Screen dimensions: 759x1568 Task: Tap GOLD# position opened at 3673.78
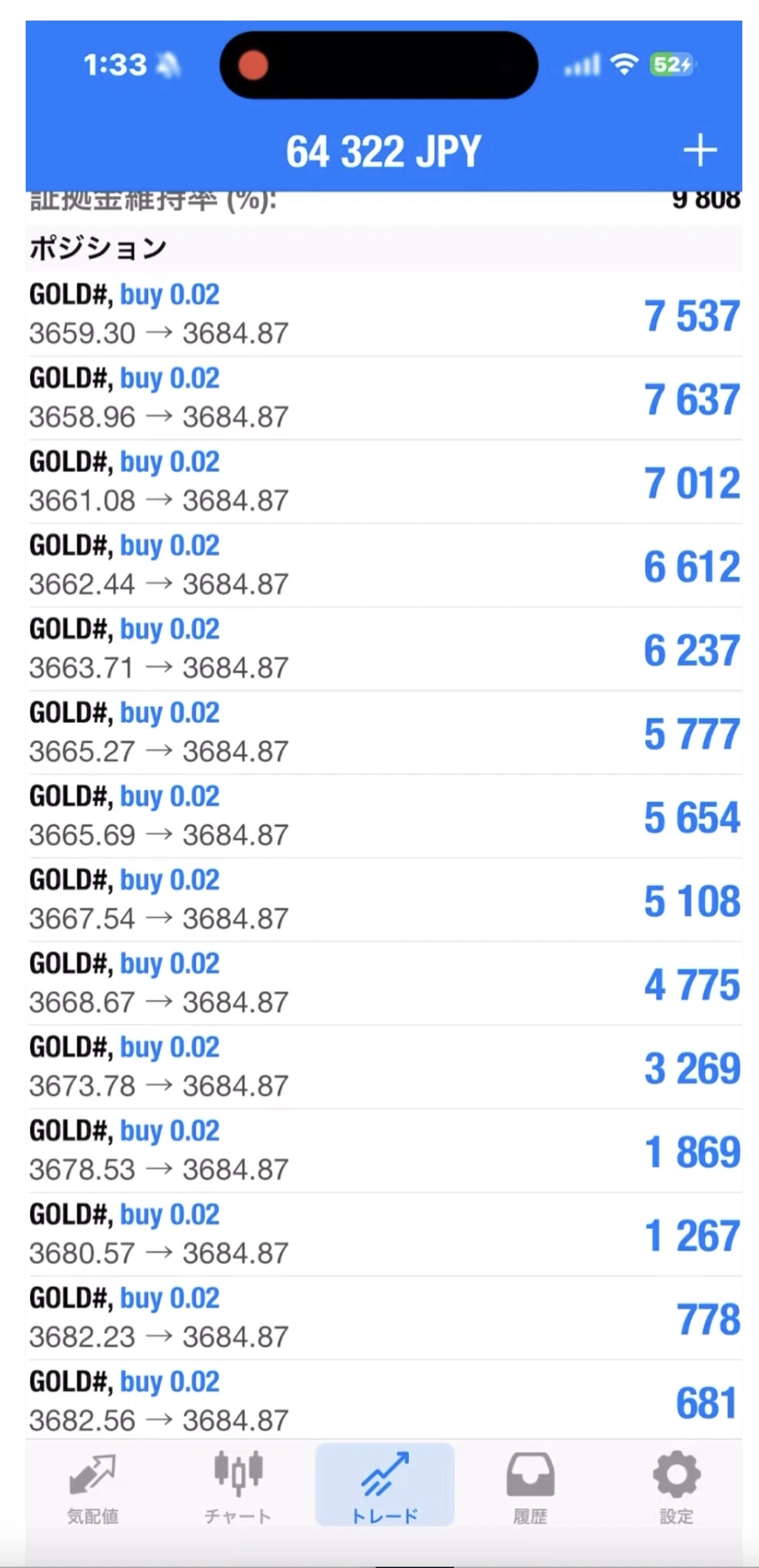coord(383,1067)
